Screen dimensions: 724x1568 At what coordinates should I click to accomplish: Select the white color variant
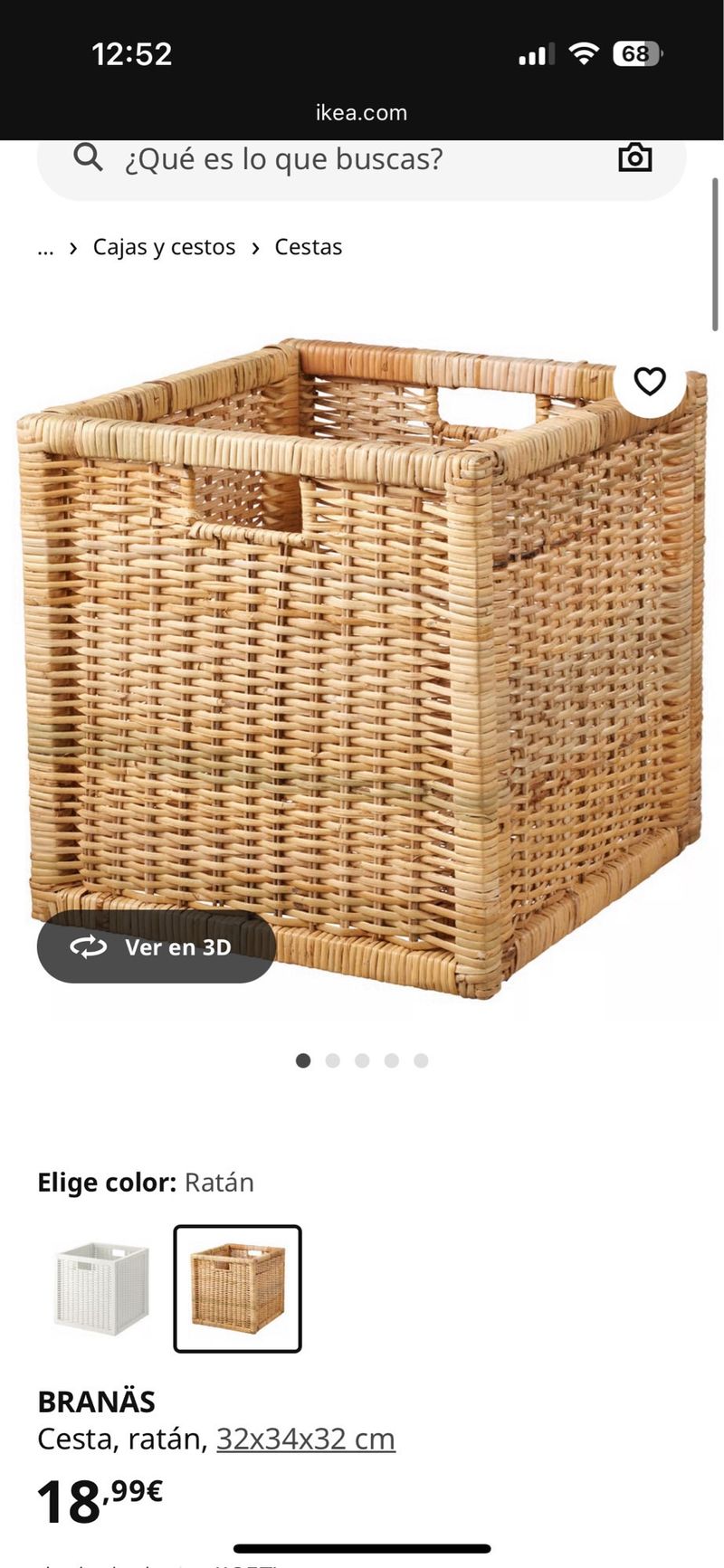[x=100, y=1288]
